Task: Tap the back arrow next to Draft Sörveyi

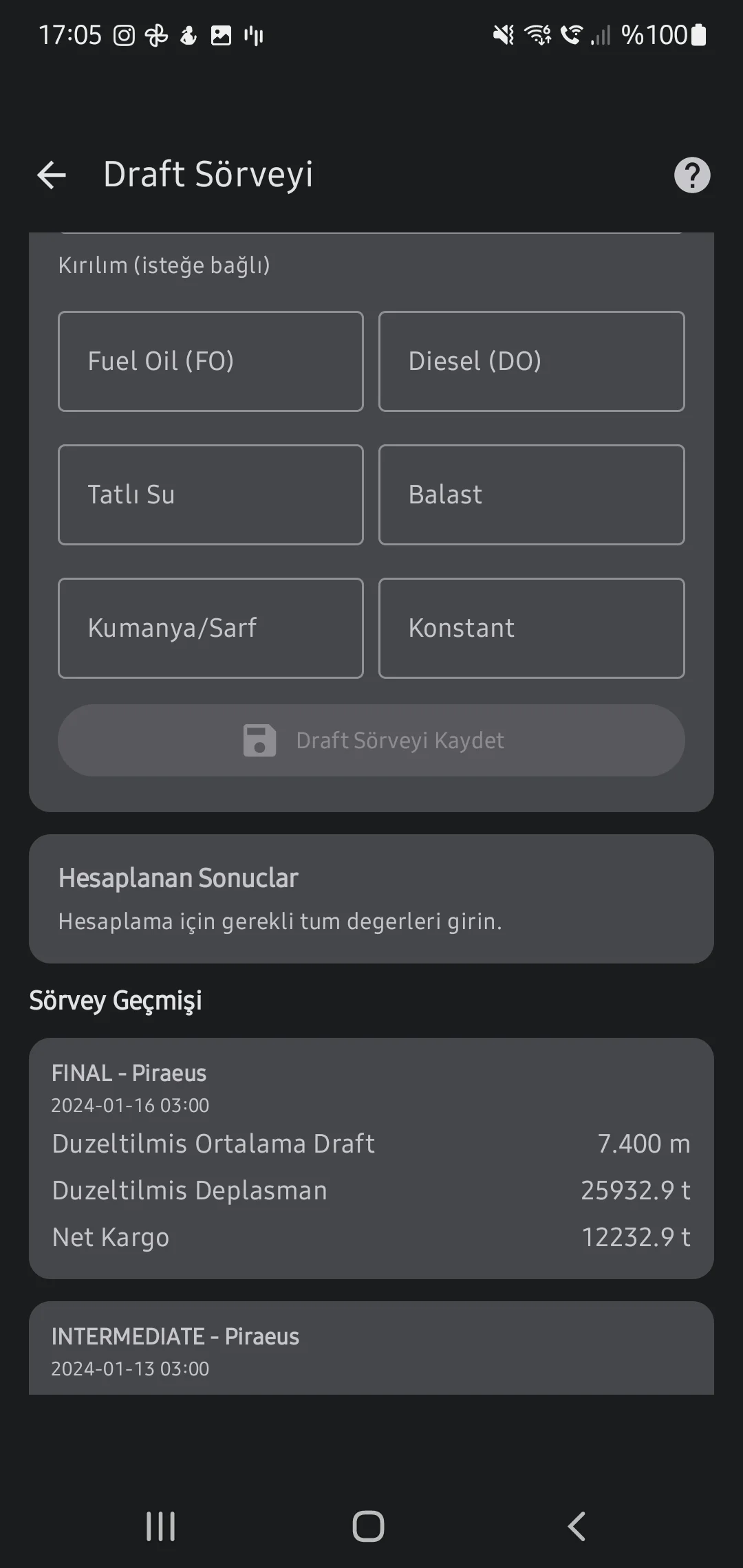Action: (x=50, y=175)
